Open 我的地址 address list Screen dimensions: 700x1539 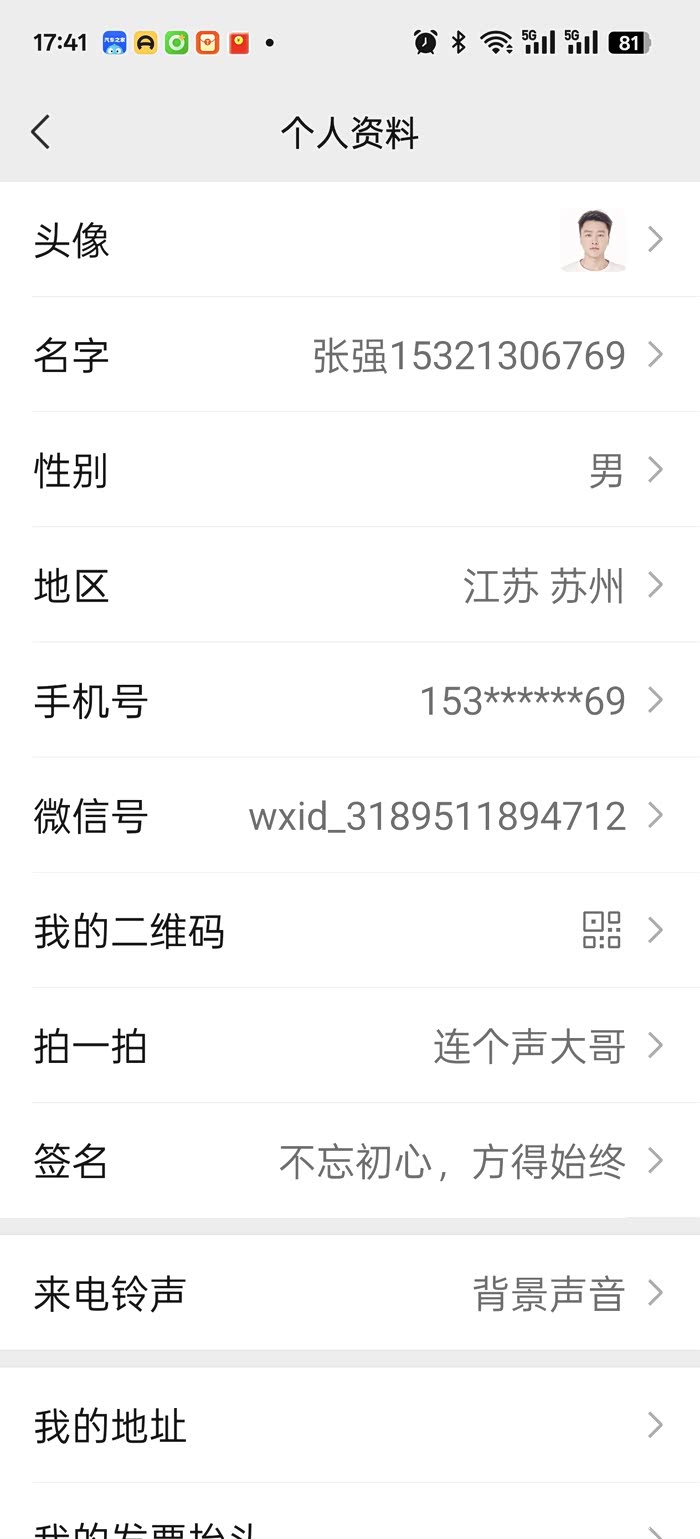pyautogui.click(x=350, y=1425)
